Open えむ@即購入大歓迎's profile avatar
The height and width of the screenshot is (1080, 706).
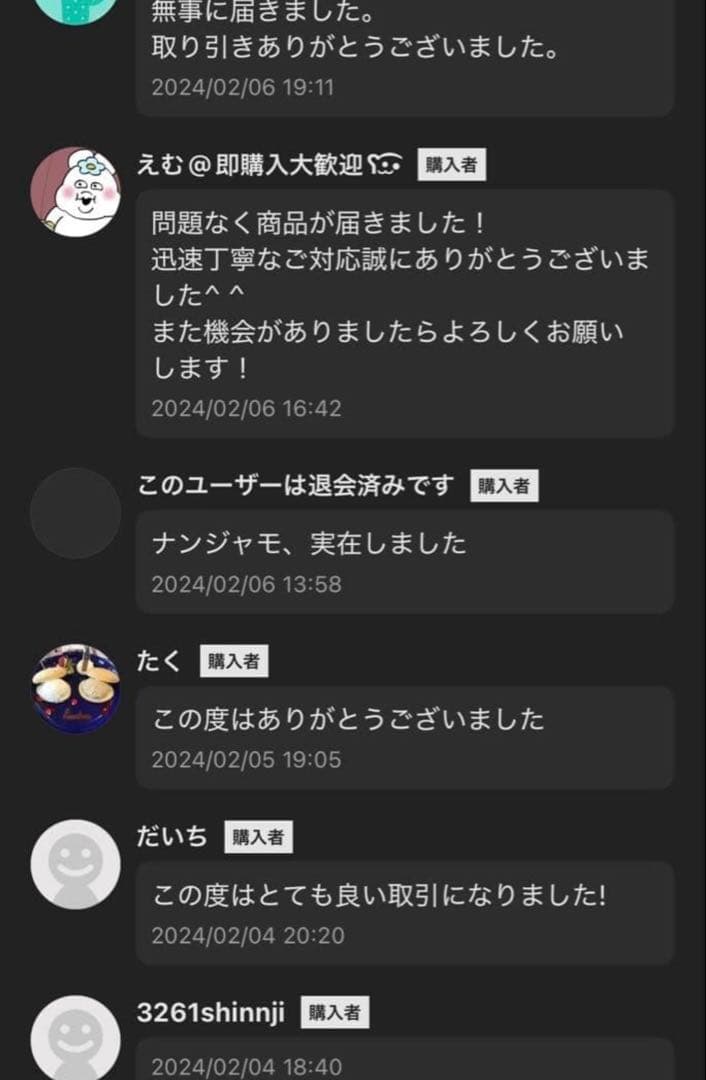tap(76, 191)
